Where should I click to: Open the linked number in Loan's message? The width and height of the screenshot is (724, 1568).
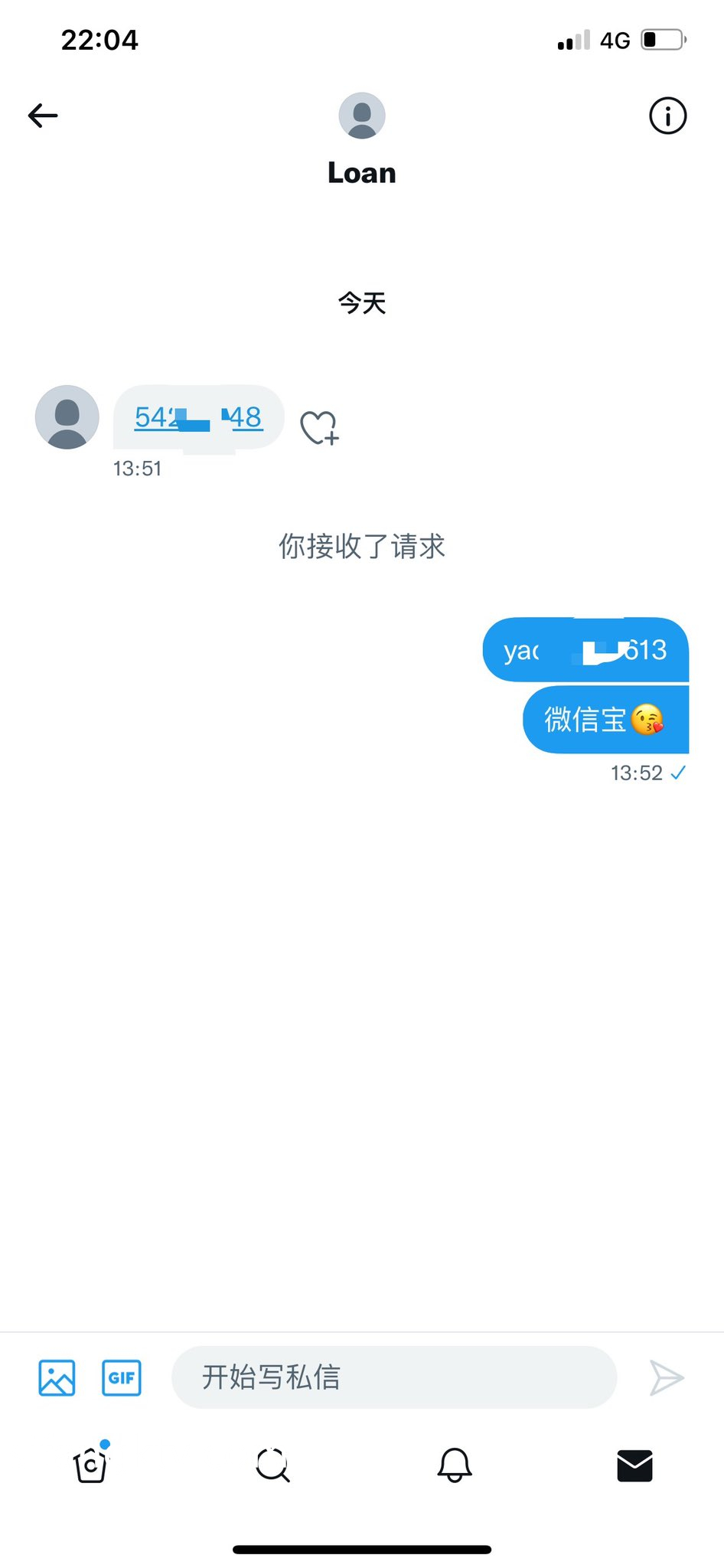click(198, 417)
